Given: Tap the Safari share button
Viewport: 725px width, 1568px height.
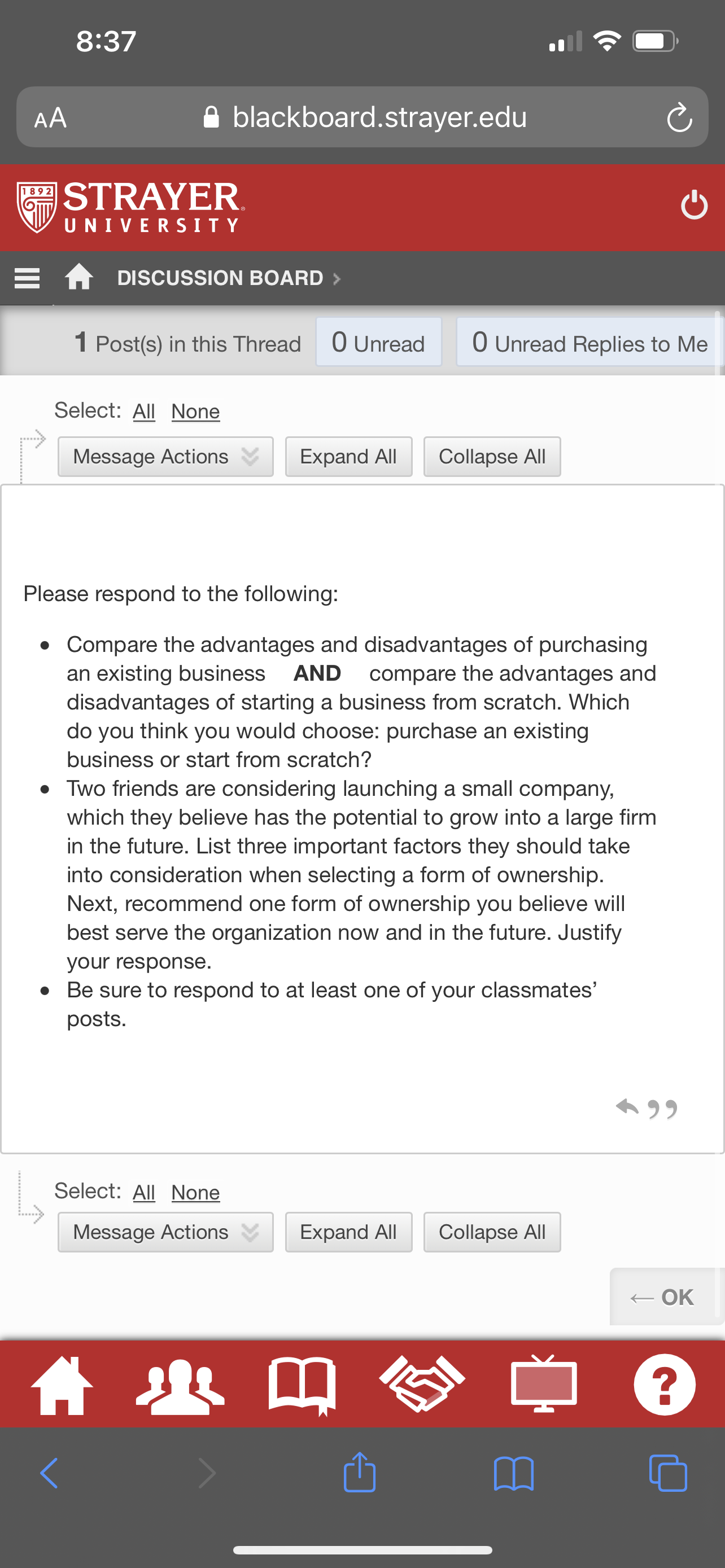Looking at the screenshot, I should click(x=360, y=1473).
